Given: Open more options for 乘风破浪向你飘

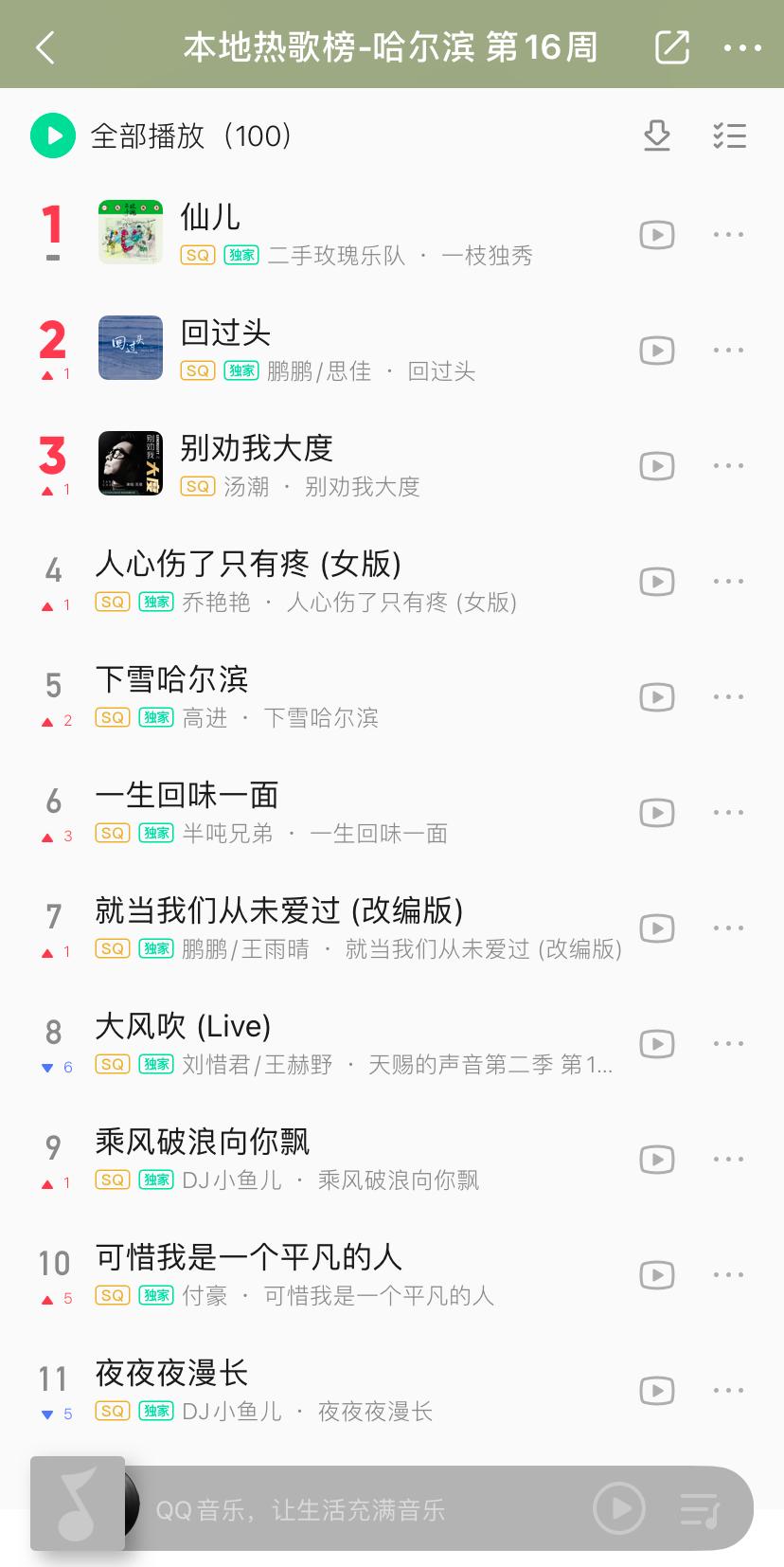Looking at the screenshot, I should pos(728,1160).
